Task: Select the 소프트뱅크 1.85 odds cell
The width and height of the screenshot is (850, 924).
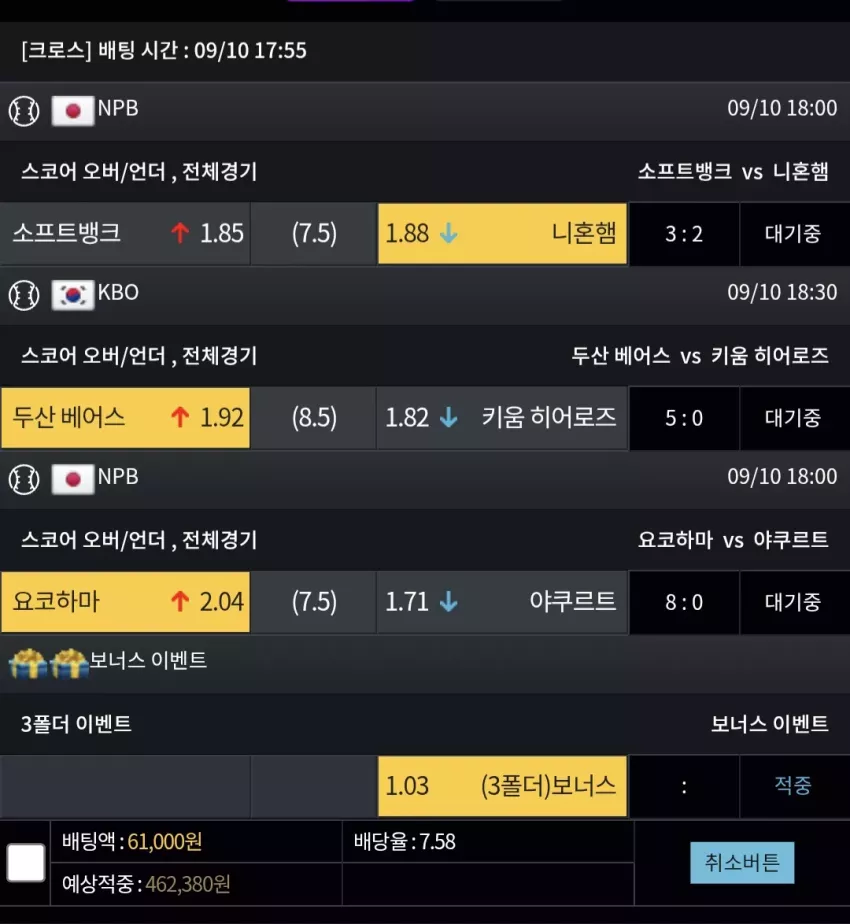Action: 125,233
